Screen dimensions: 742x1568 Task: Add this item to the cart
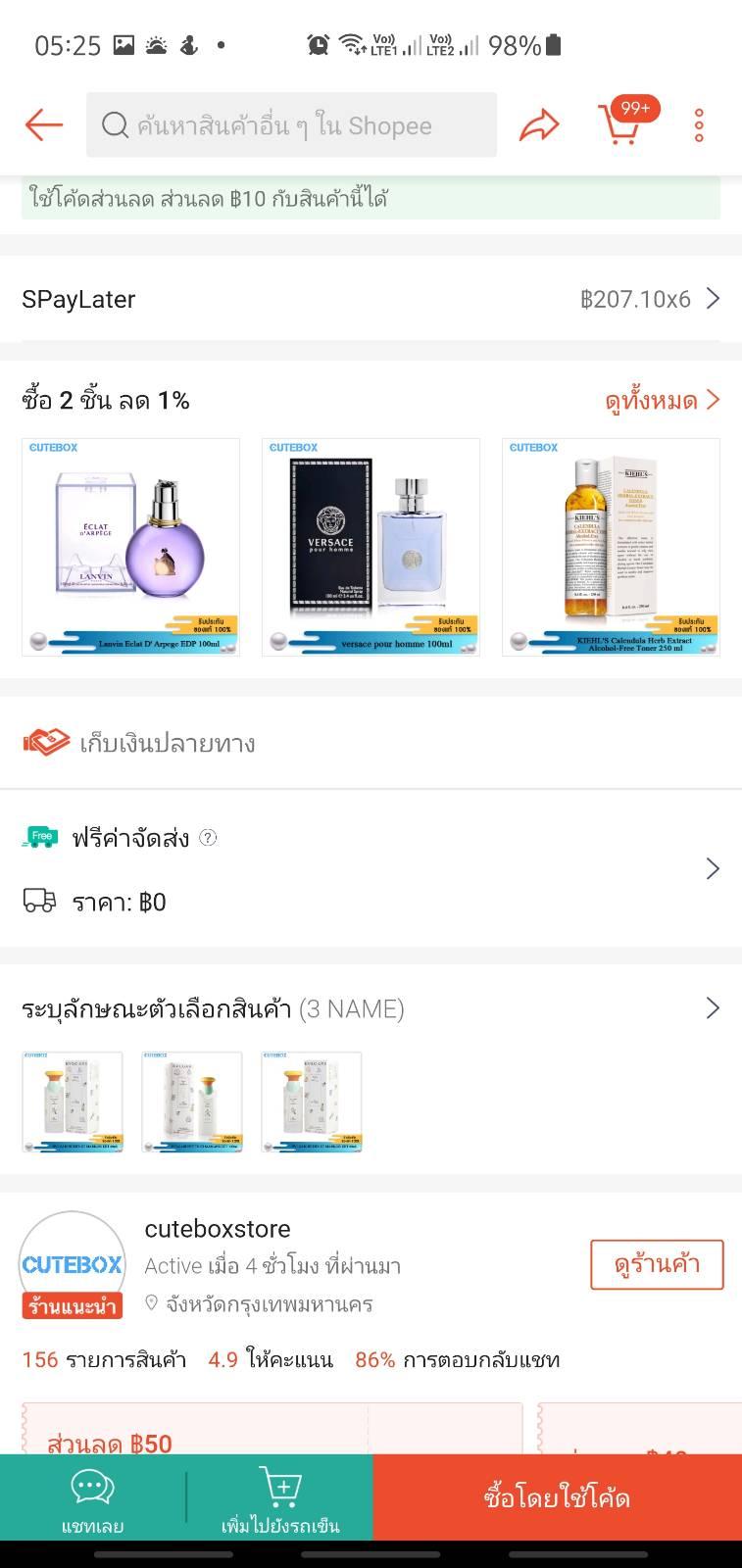[280, 1500]
